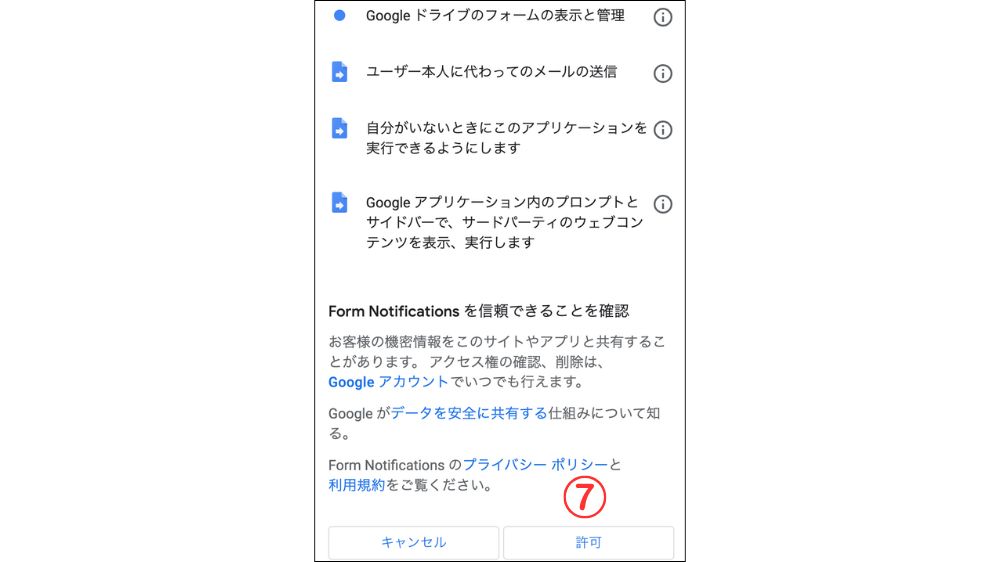Screen dimensions: 1000x562
Task: Show info for ユーザー本人に代わってのメールの送信
Action: 662,73
